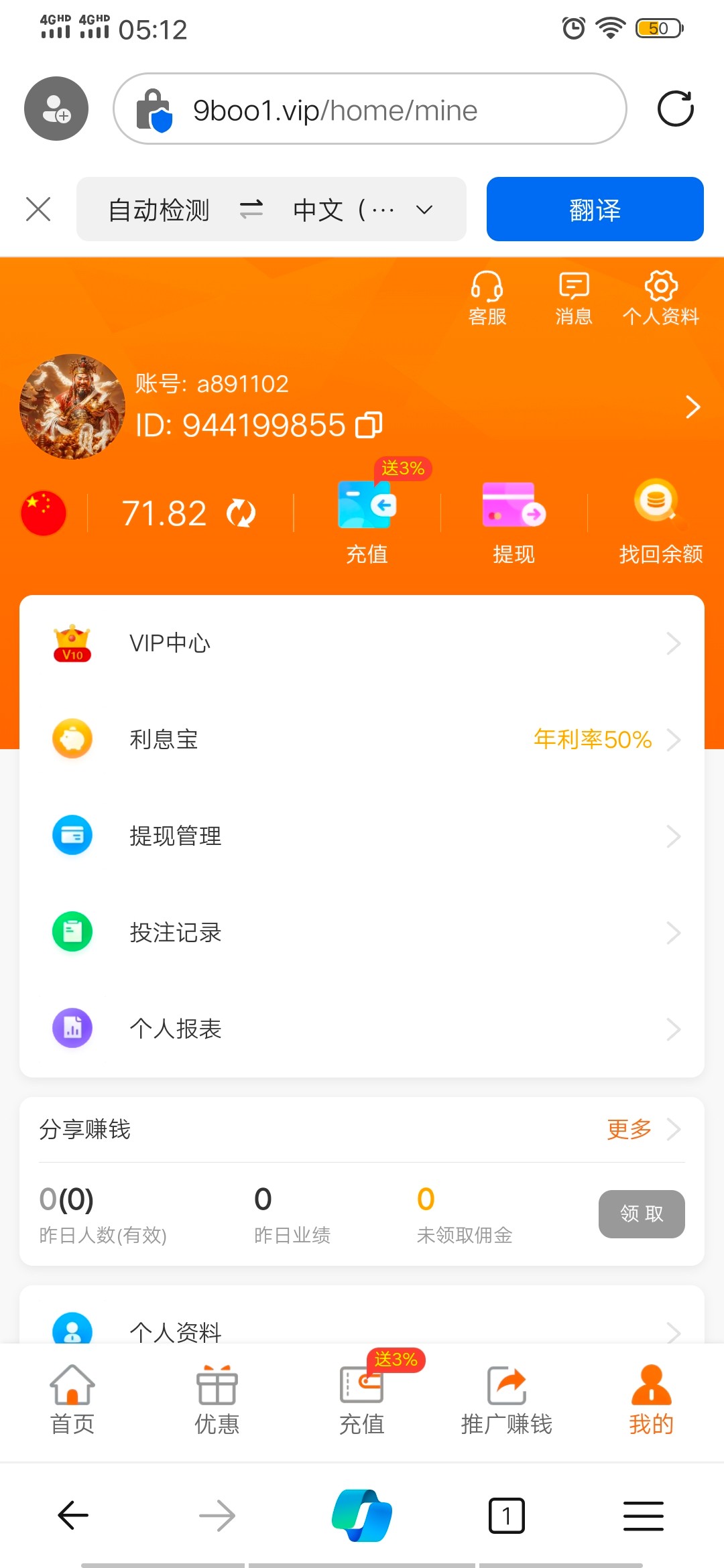Switch to 优惠 promotions tab
Image resolution: width=724 pixels, height=1568 pixels.
(x=217, y=1400)
